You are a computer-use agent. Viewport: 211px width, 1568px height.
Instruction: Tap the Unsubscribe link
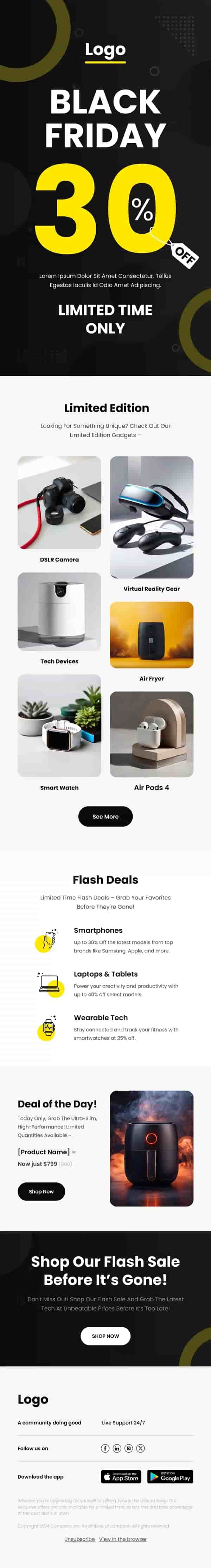click(80, 1539)
